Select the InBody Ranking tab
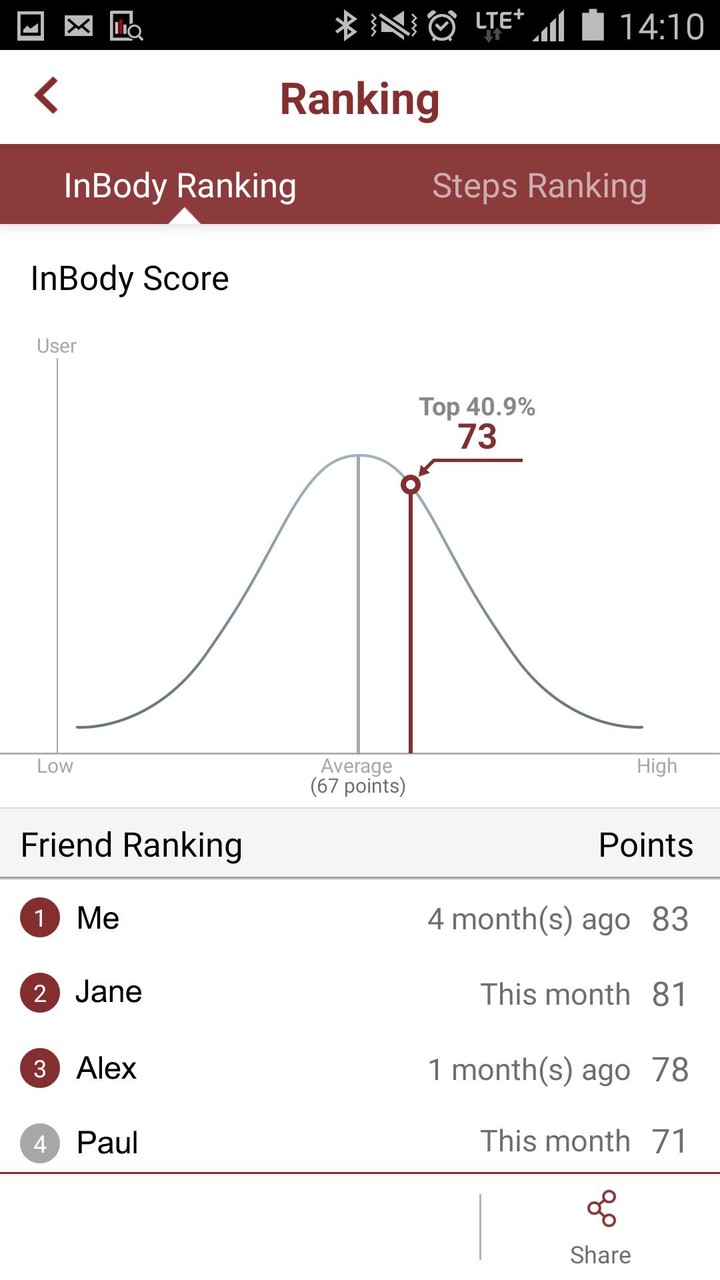The width and height of the screenshot is (720, 1280). coord(180,186)
